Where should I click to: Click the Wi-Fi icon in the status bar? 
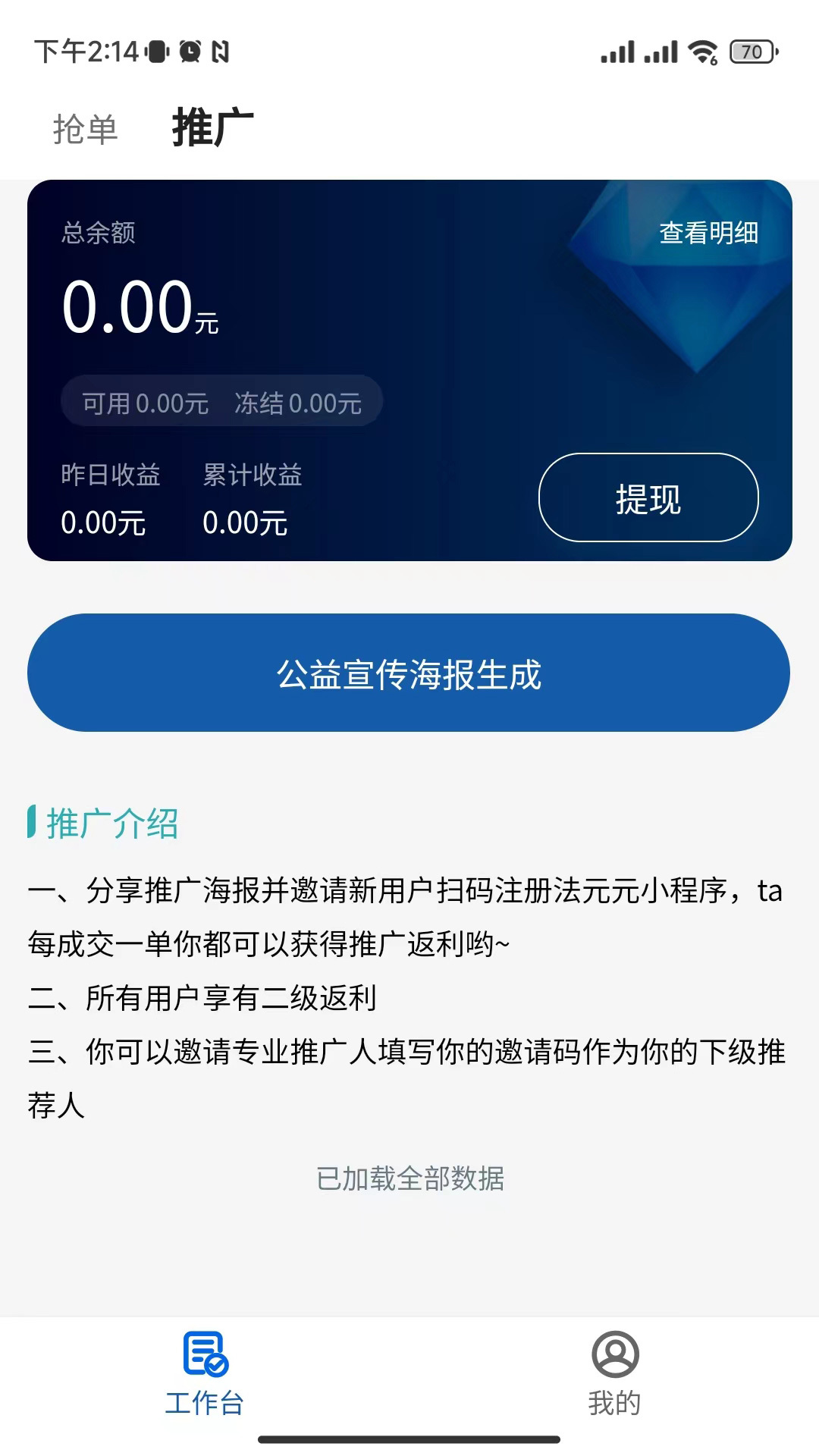point(701,50)
